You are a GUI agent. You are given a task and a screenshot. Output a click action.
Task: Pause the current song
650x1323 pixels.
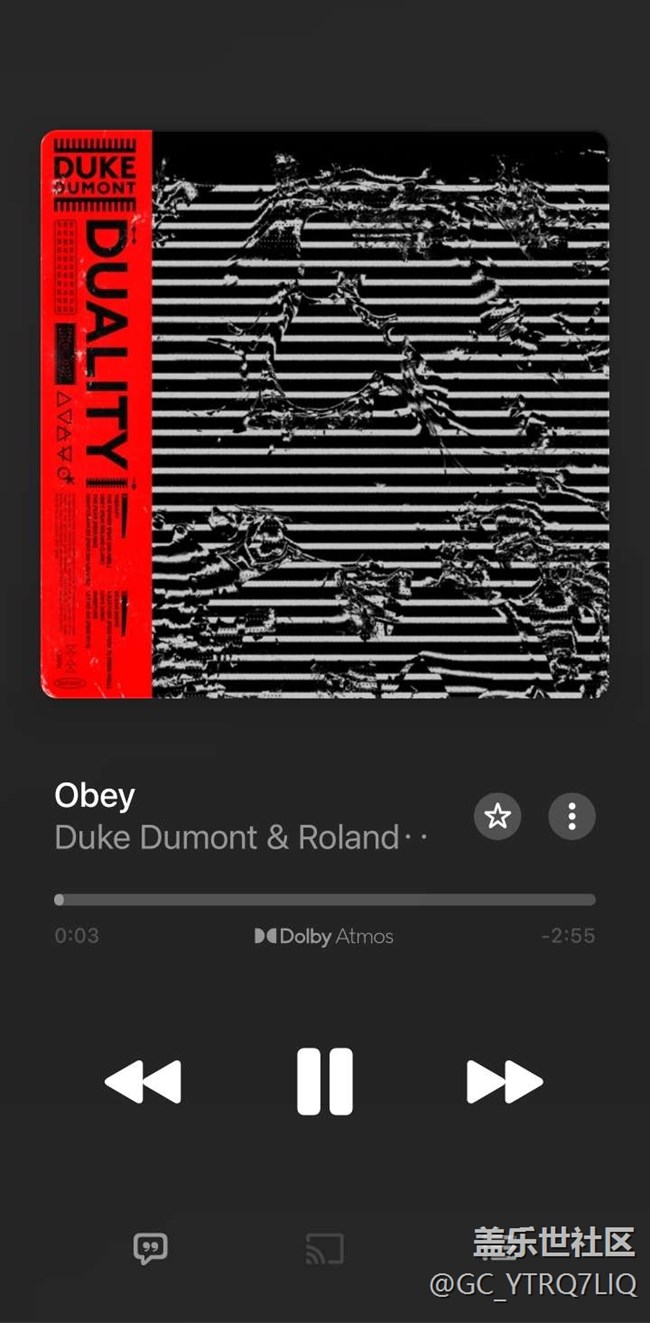click(x=325, y=1081)
